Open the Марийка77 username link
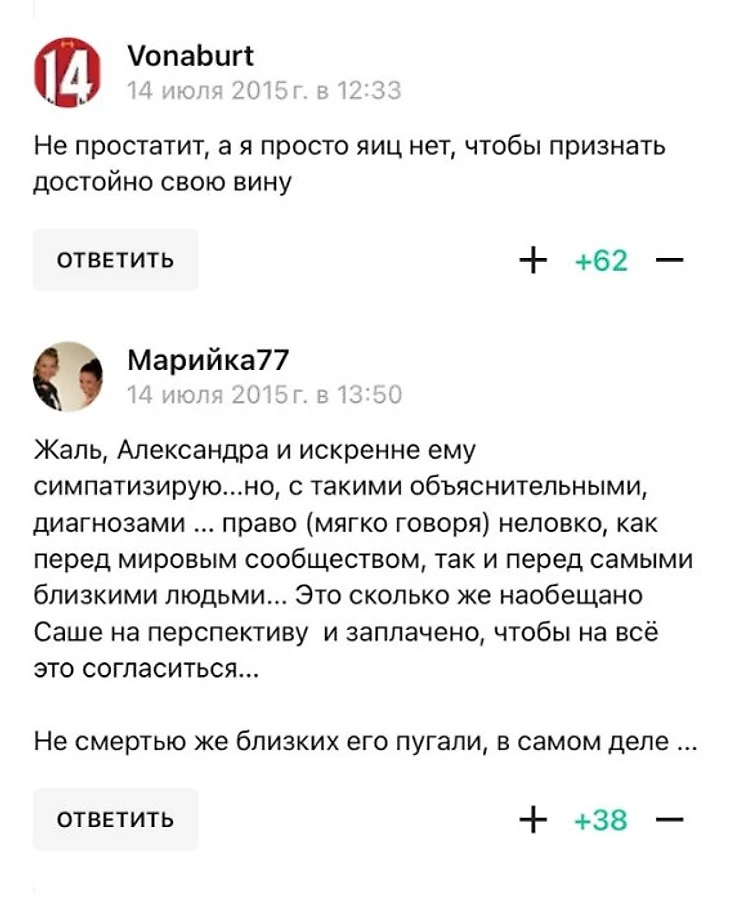This screenshot has width=730, height=914. [208, 360]
